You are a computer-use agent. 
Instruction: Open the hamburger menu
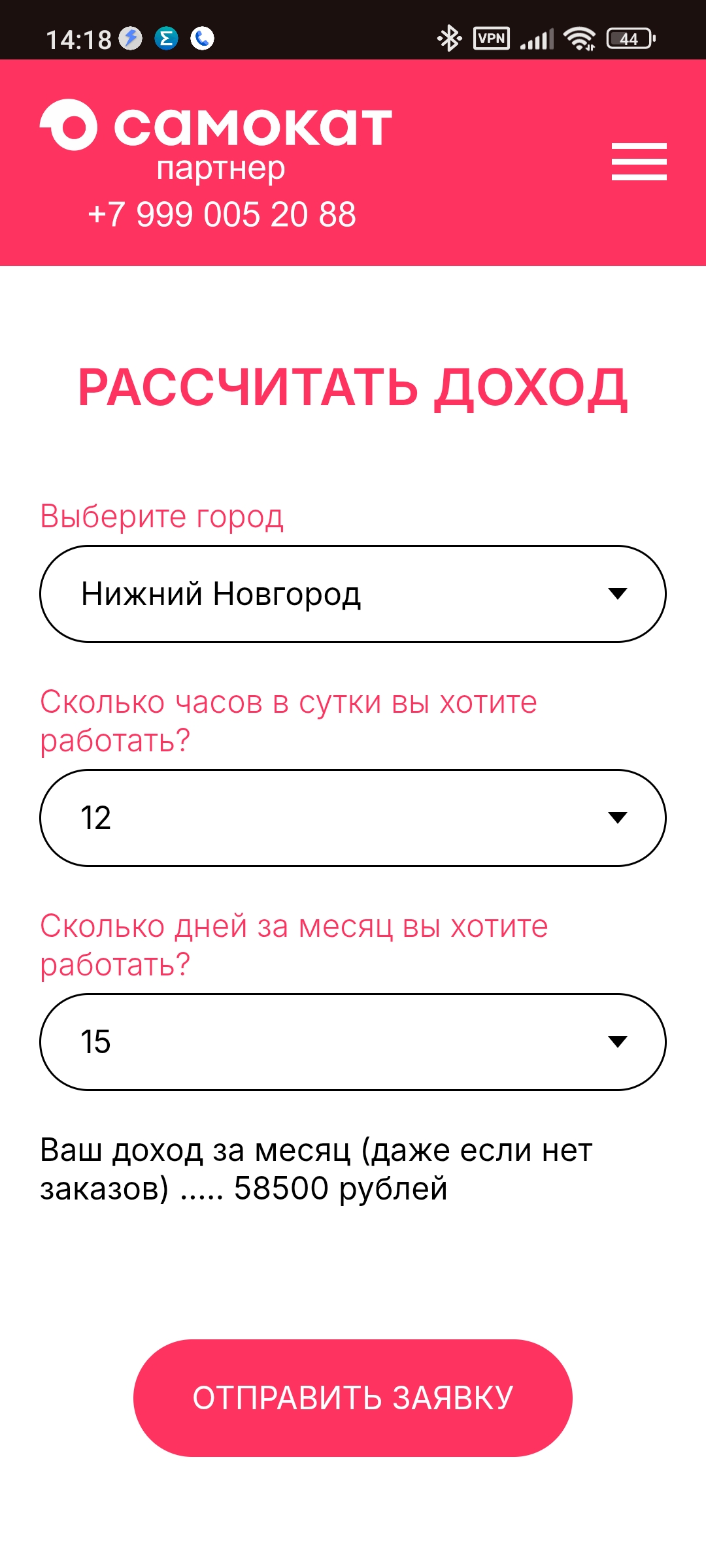[x=639, y=161]
